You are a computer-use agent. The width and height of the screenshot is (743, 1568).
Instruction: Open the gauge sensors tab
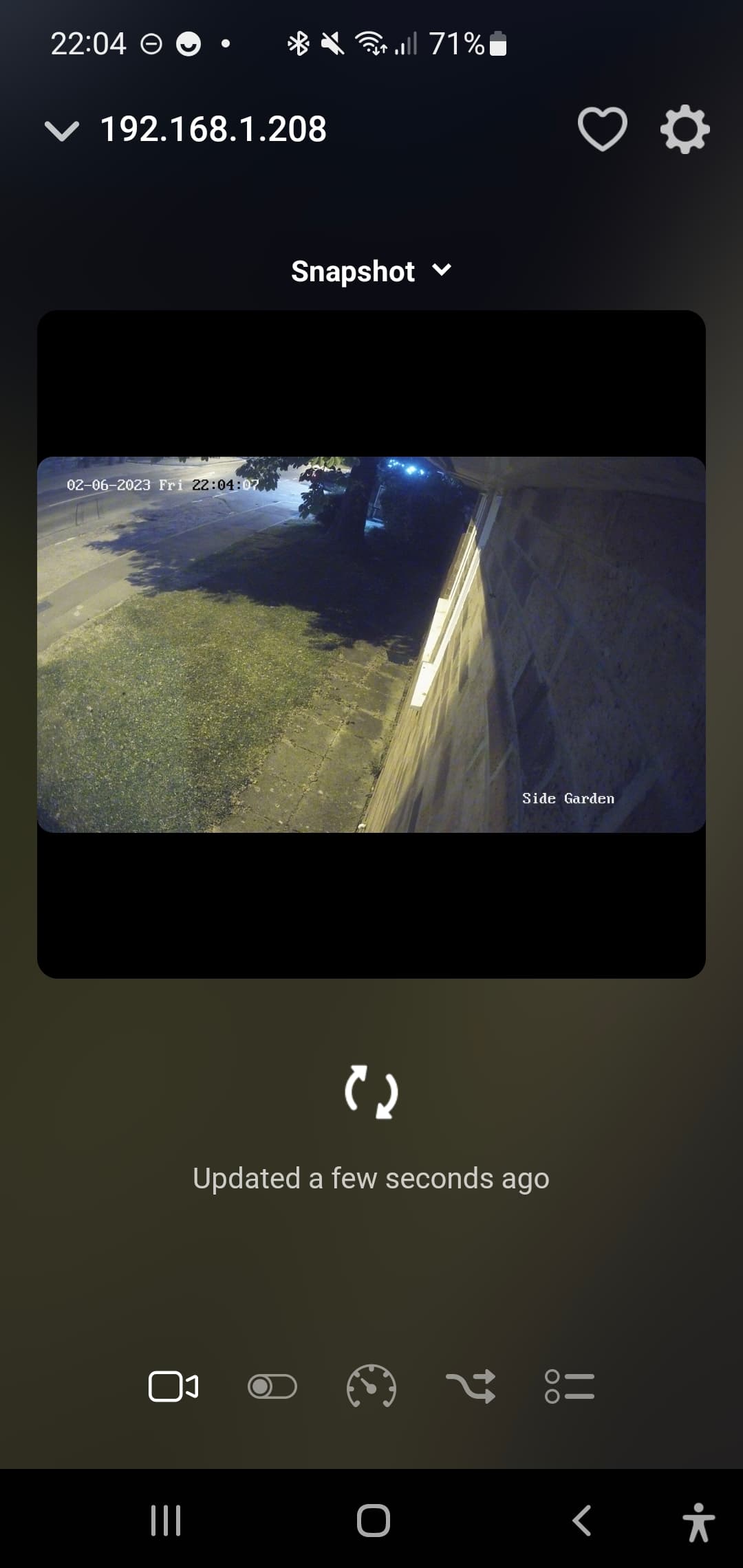click(371, 1386)
